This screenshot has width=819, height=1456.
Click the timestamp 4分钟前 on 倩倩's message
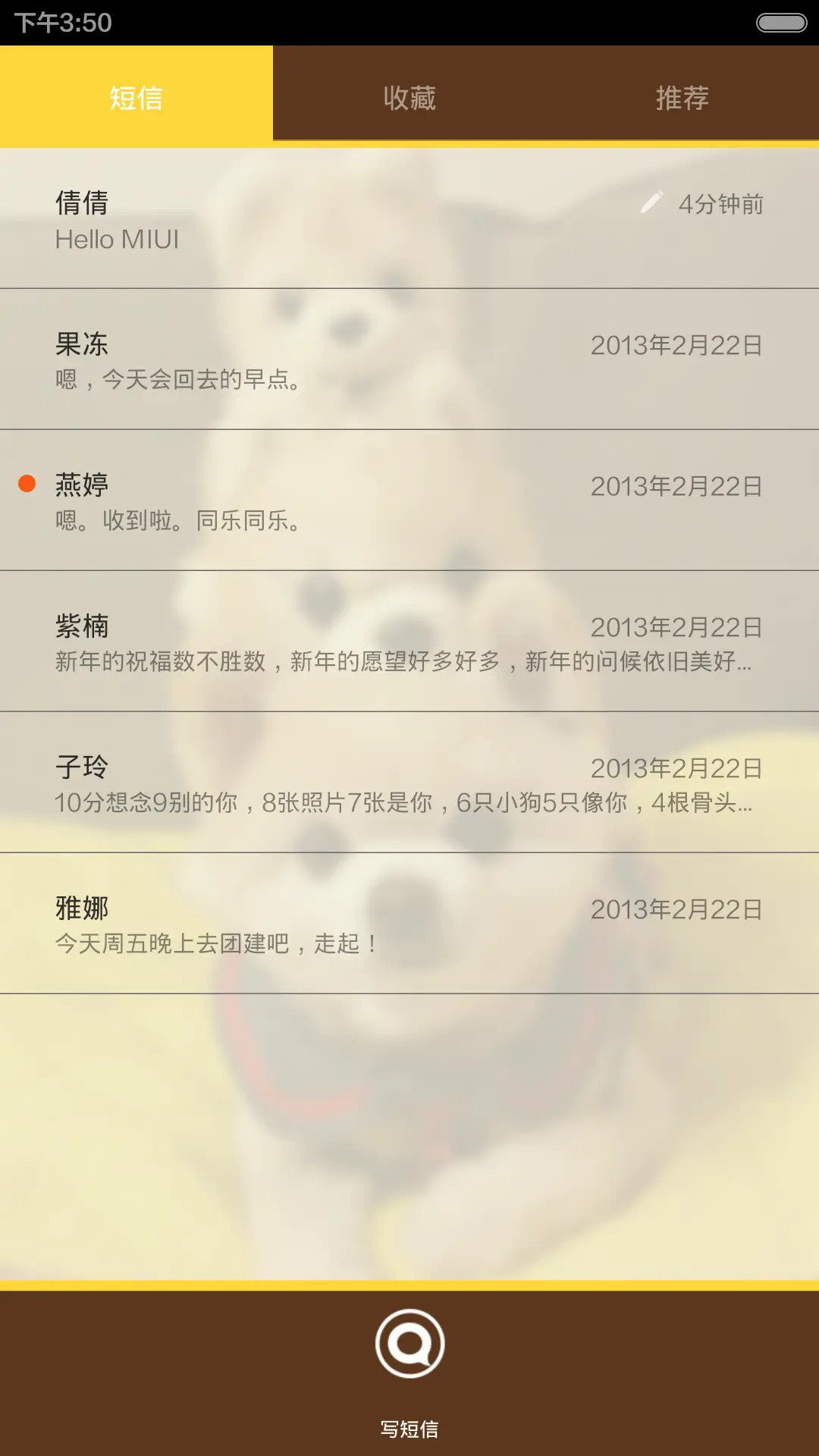point(721,203)
